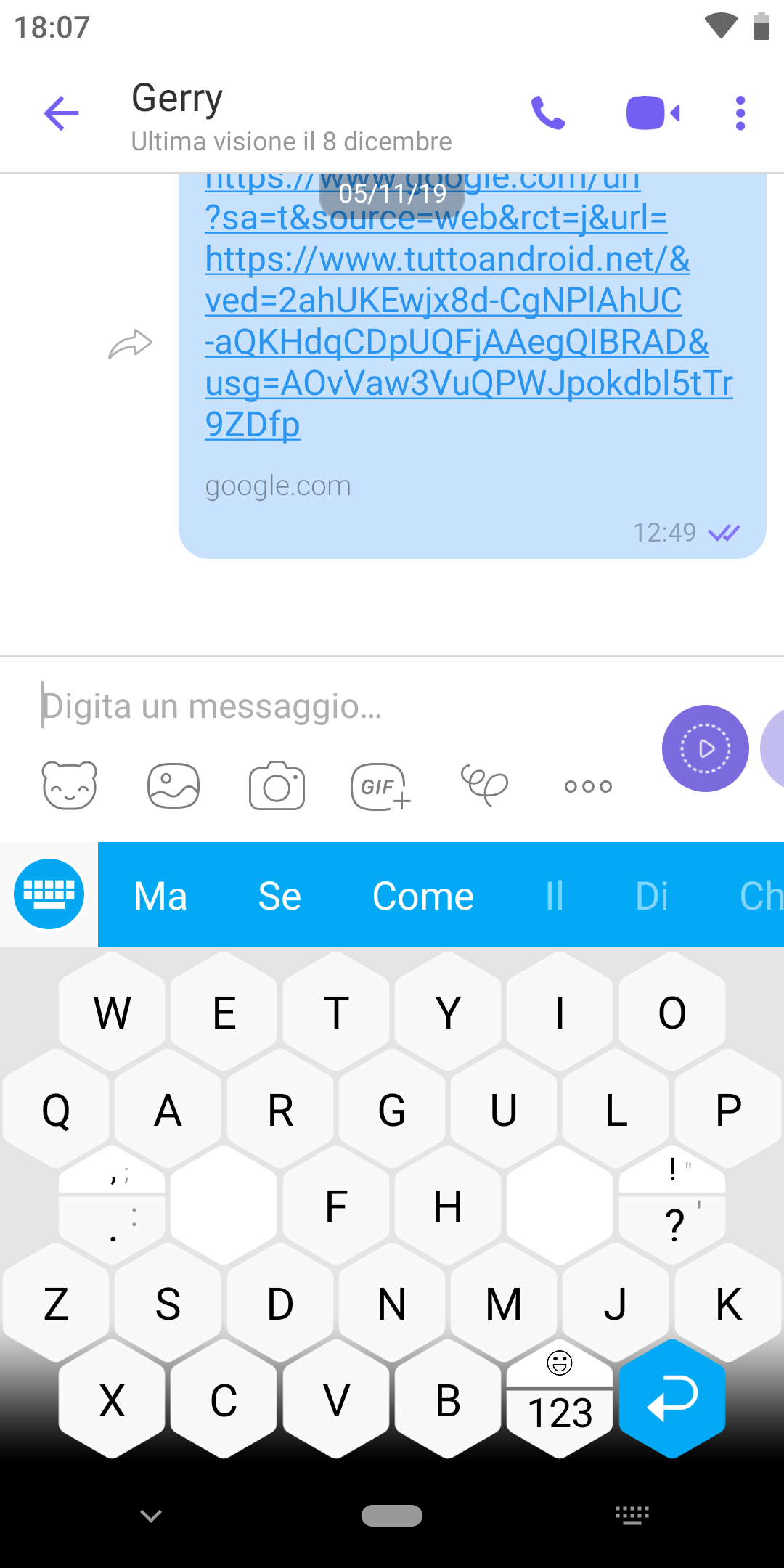Open the sticker bear-face menu
This screenshot has height=1568, width=784.
[70, 785]
